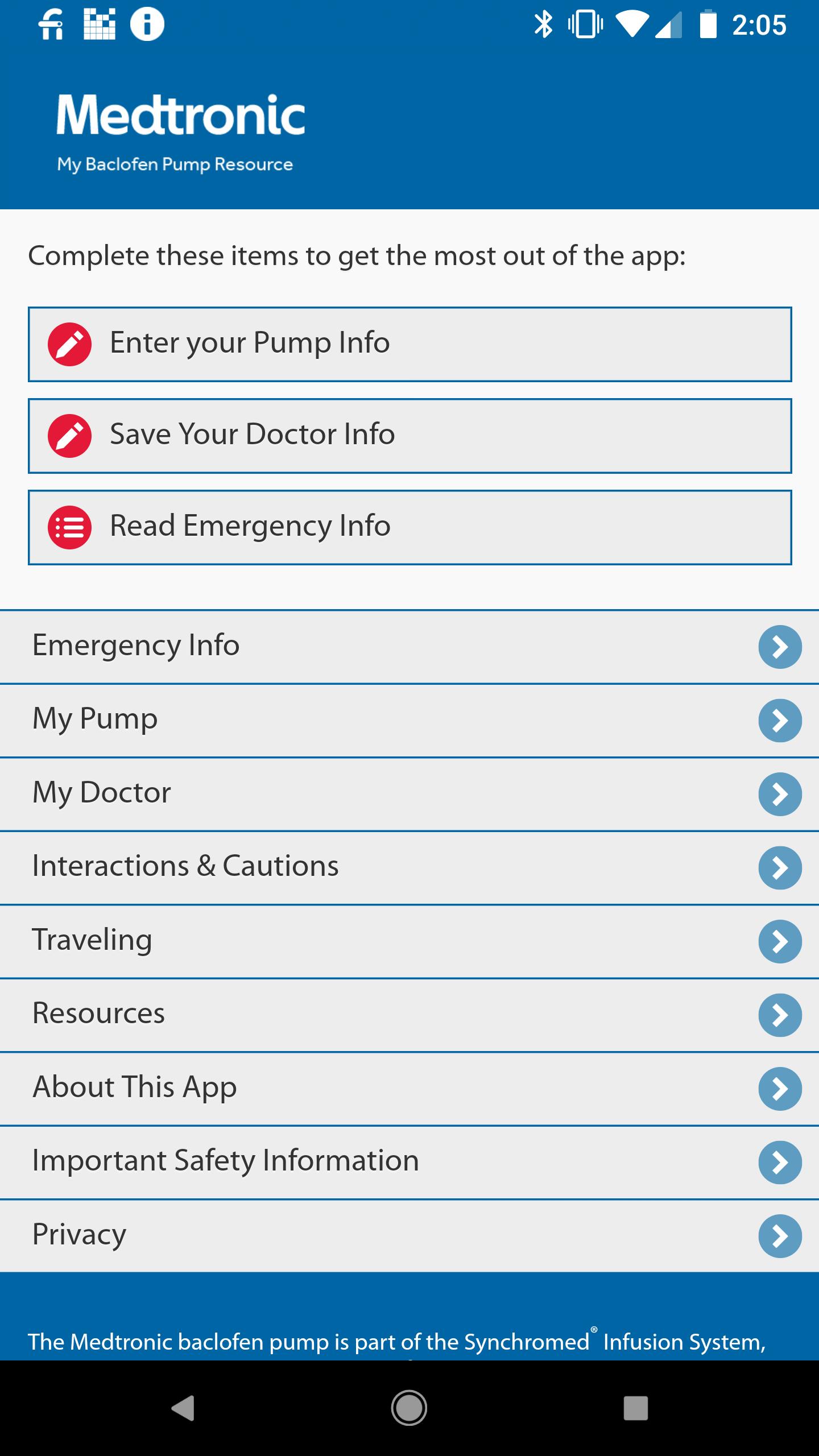
Task: Tap Enter your Pump Info button
Action: coord(409,344)
